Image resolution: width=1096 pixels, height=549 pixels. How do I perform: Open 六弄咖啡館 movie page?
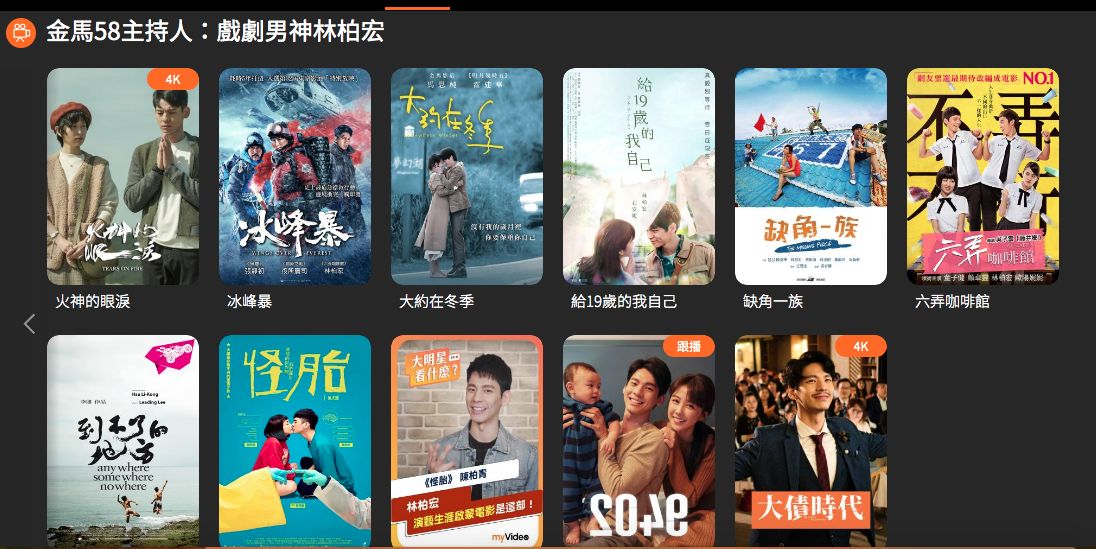click(x=983, y=177)
